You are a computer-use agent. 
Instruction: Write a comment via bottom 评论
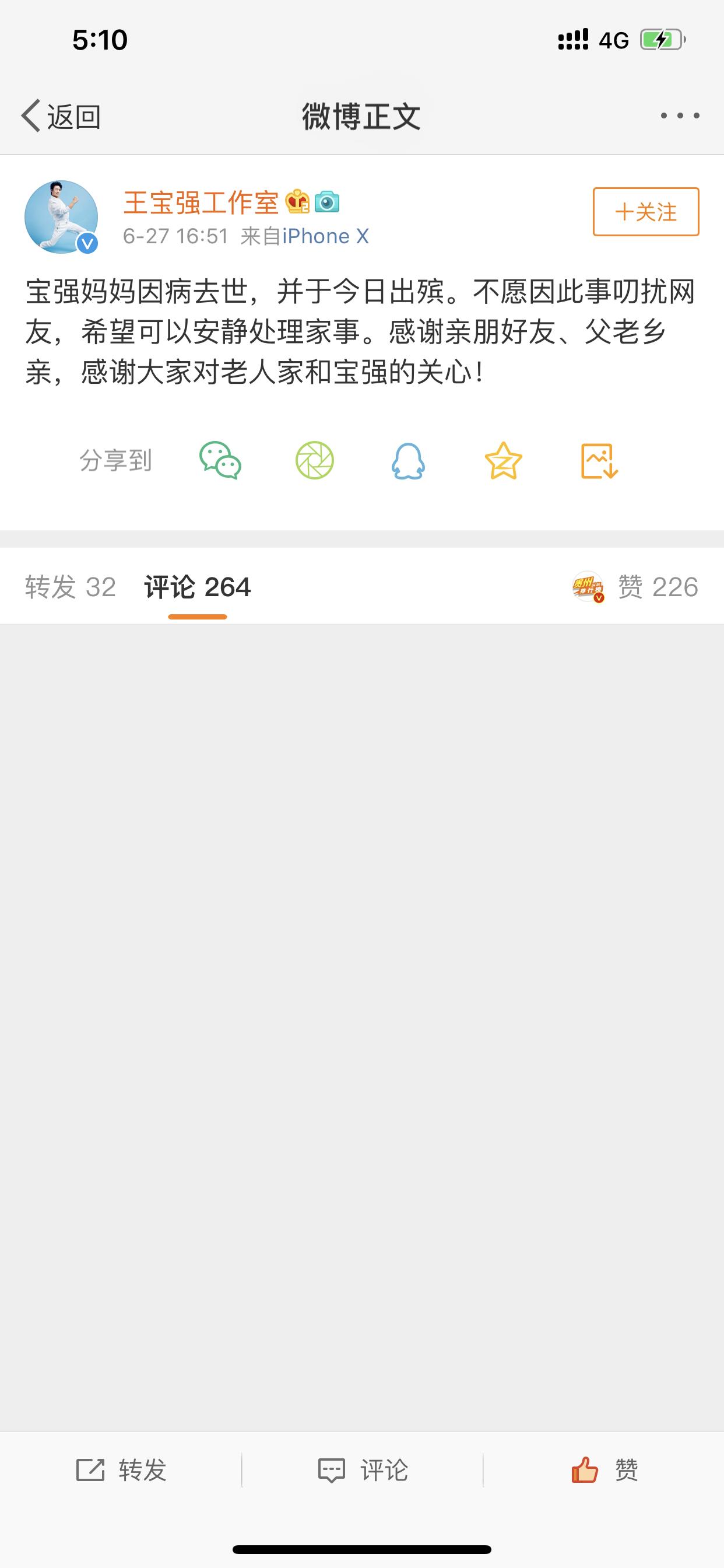pyautogui.click(x=363, y=1470)
